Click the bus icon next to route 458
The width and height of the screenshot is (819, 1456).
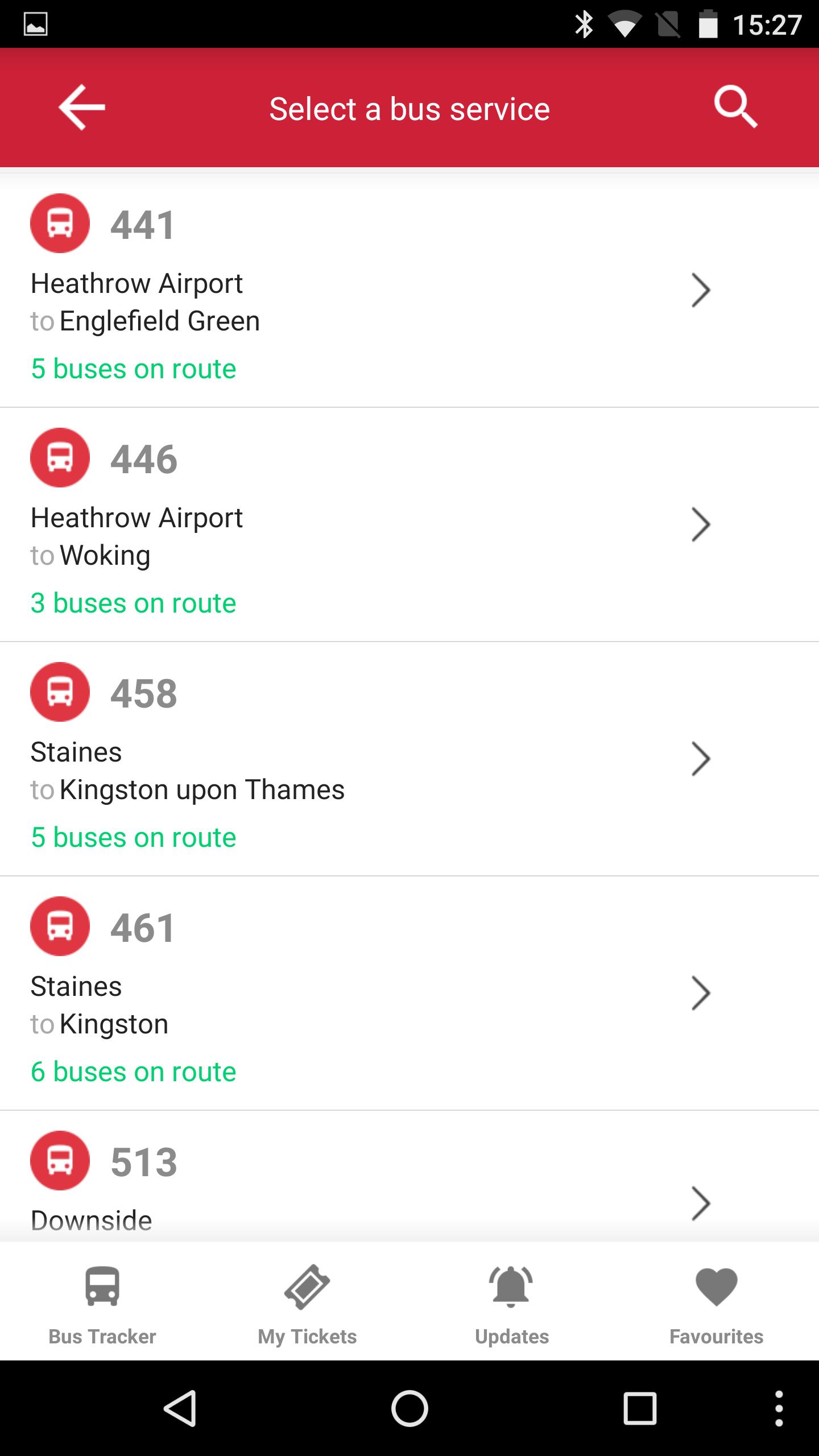tap(59, 693)
